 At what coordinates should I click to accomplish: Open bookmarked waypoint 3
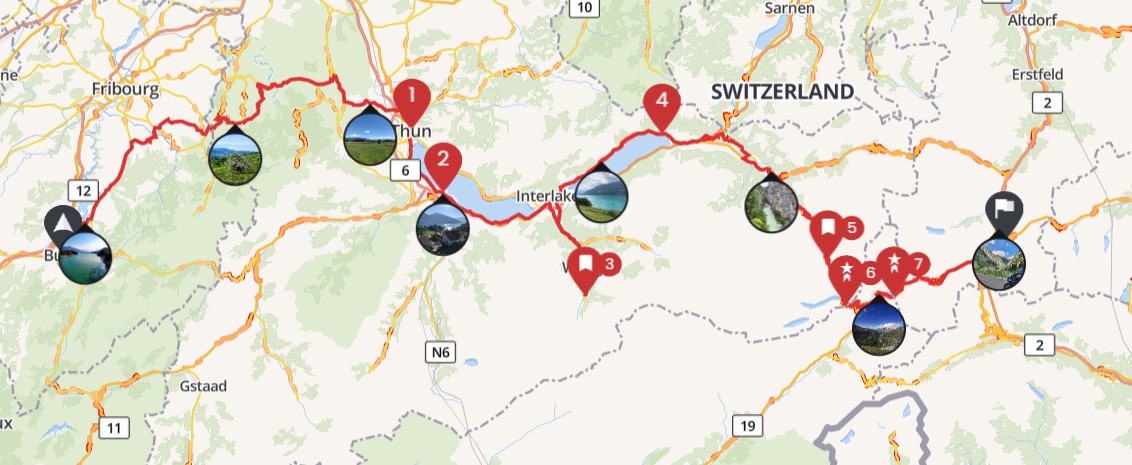click(x=585, y=266)
